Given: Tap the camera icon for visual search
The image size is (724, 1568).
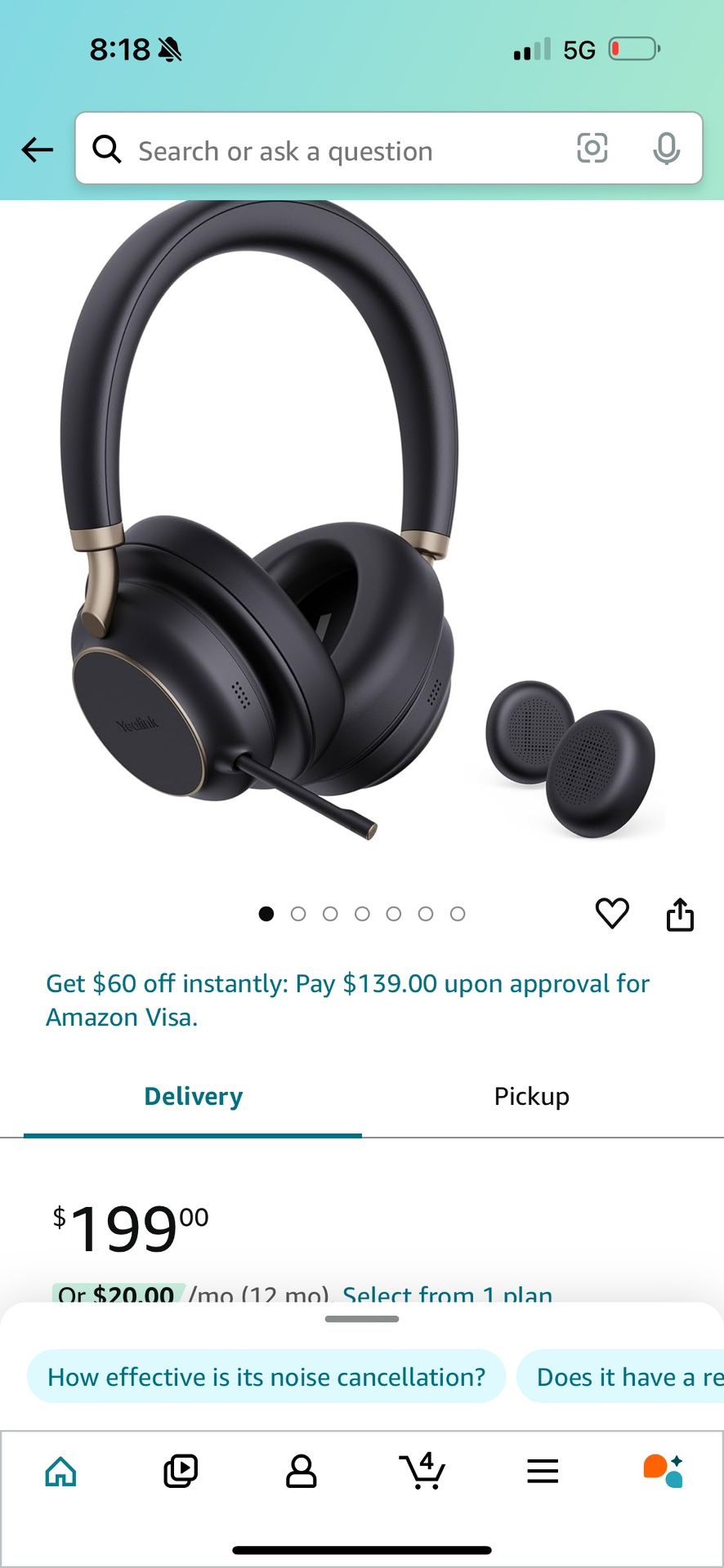Looking at the screenshot, I should [592, 149].
